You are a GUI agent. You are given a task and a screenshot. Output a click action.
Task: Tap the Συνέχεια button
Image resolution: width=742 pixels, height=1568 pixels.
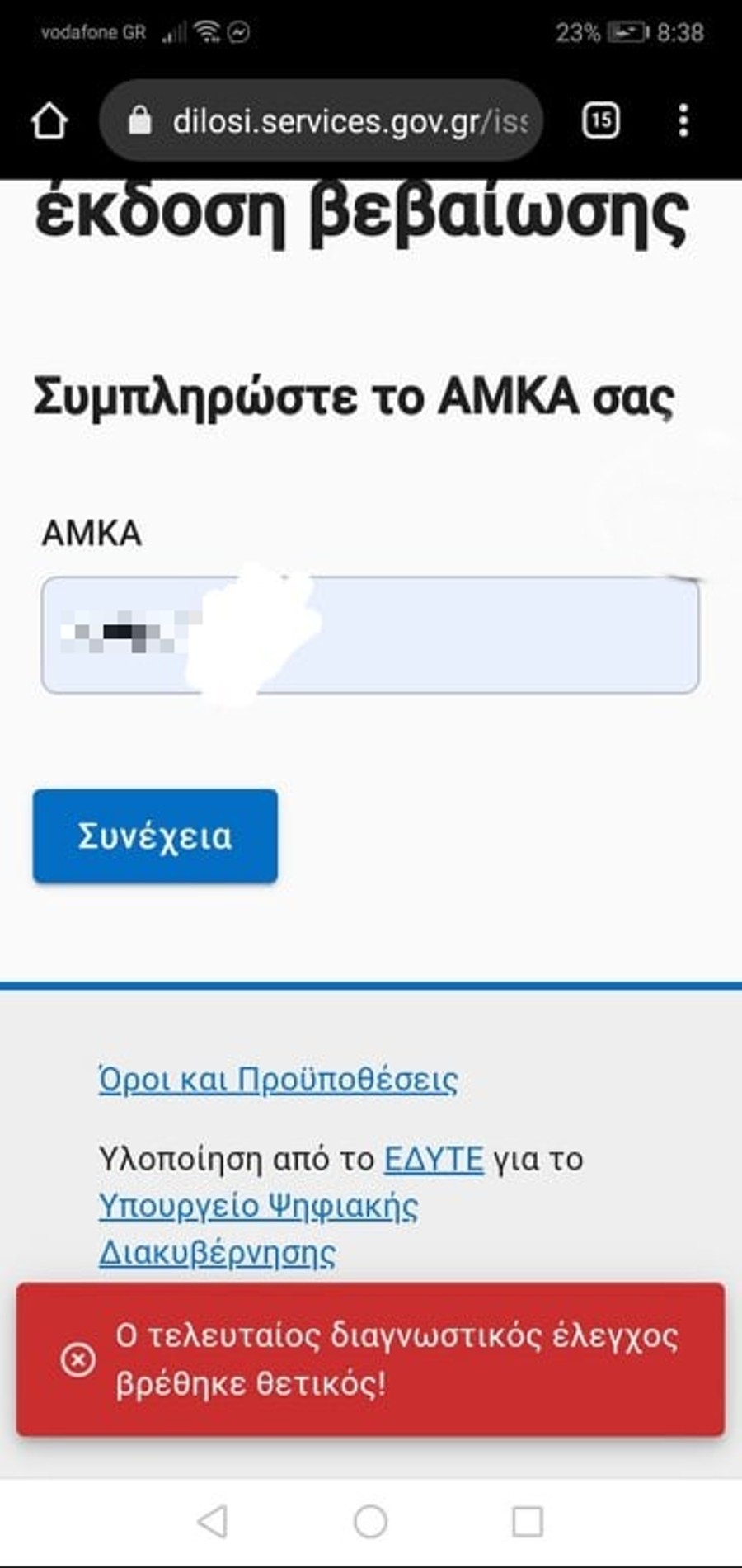coord(155,836)
